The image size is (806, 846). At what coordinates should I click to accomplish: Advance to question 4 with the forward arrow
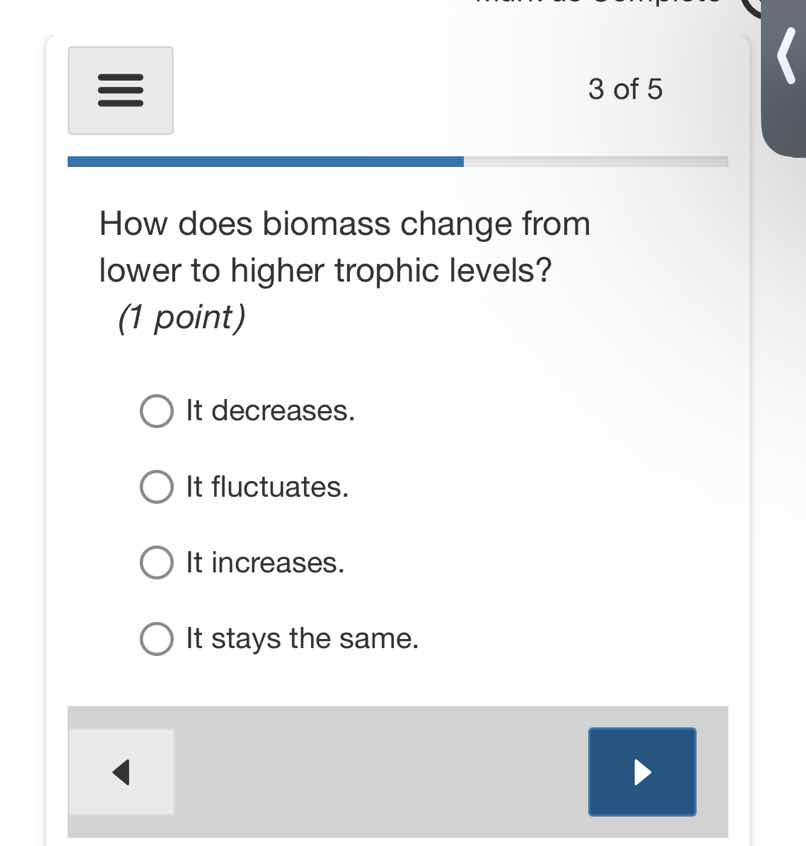pos(642,771)
